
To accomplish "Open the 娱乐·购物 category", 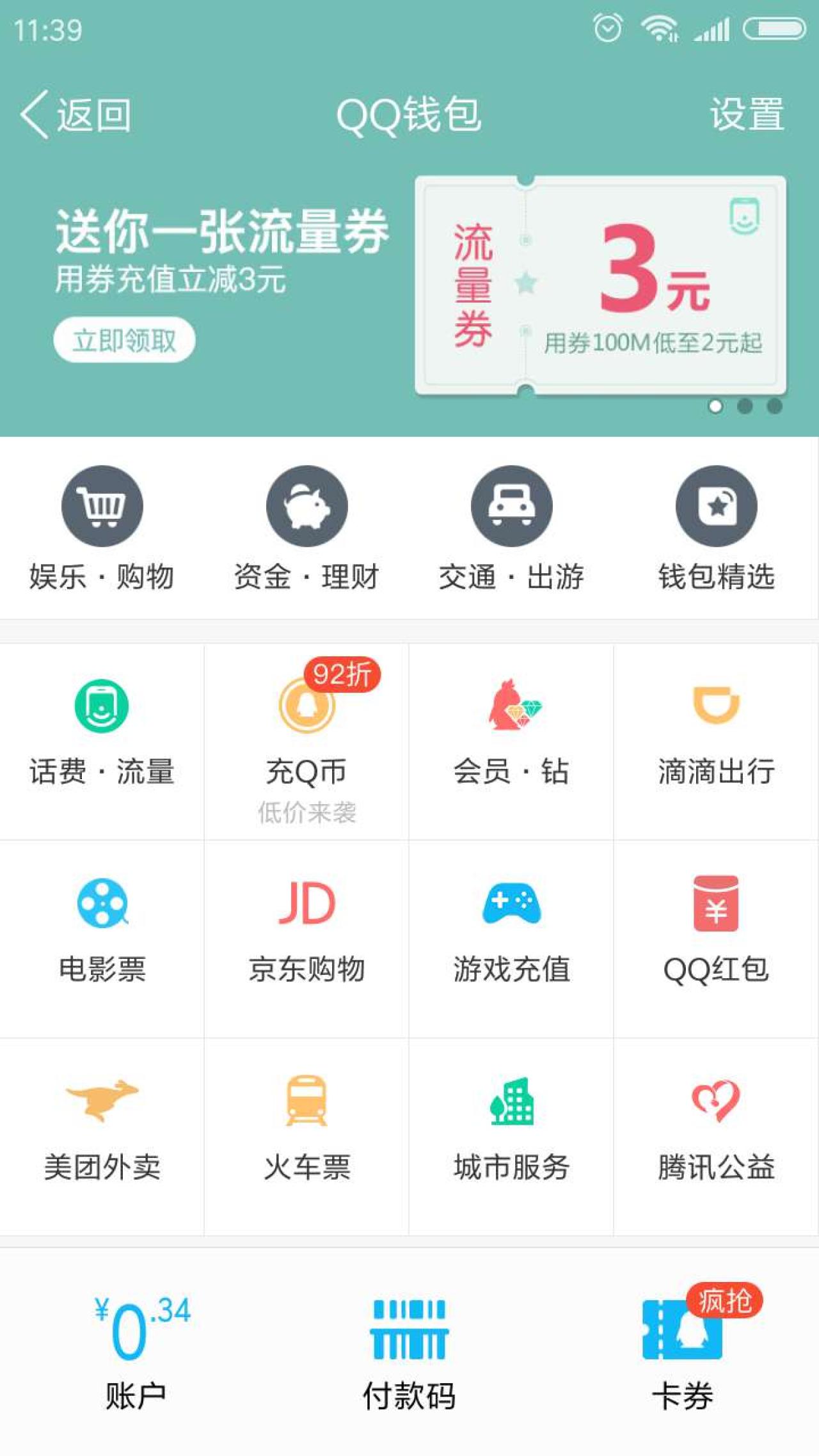I will tap(102, 528).
